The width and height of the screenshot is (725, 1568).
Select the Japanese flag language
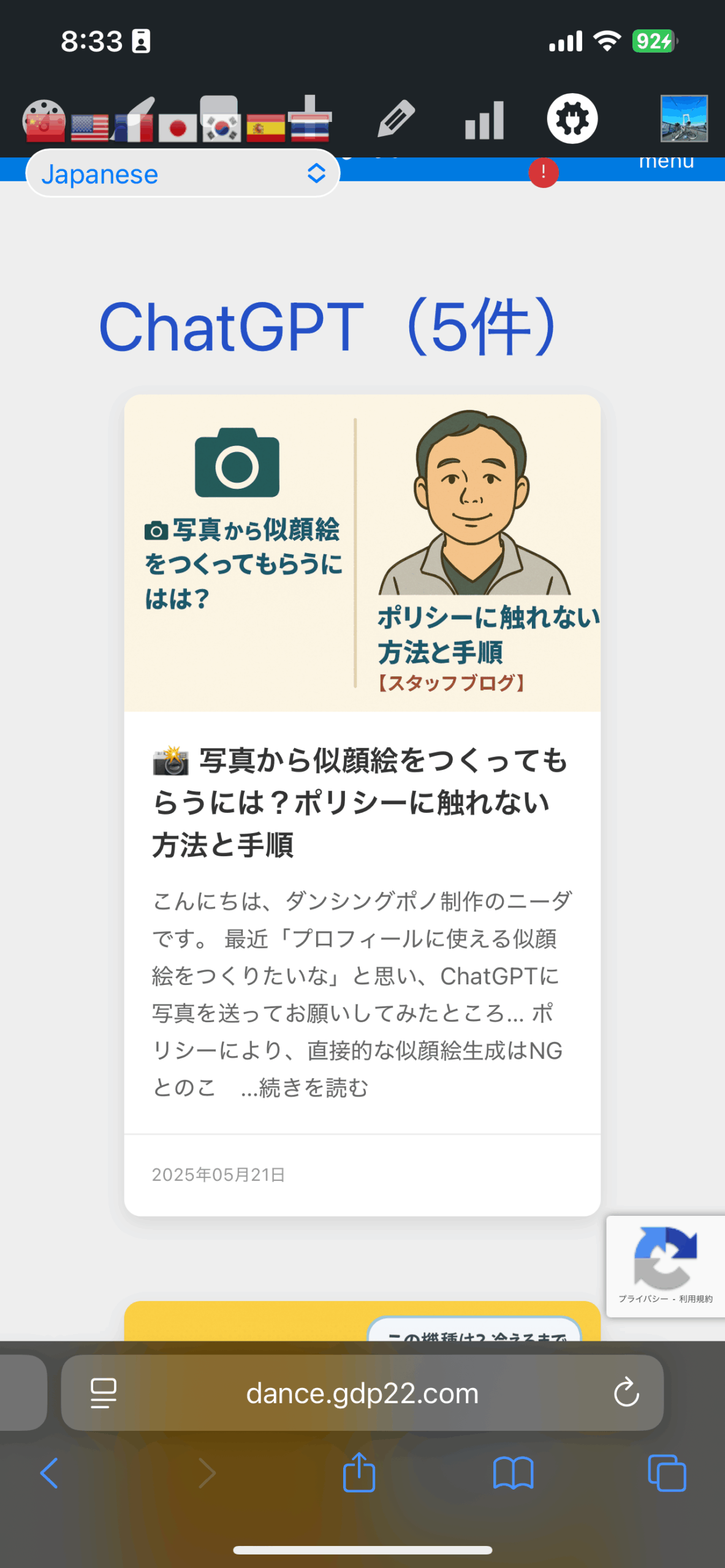point(178,129)
